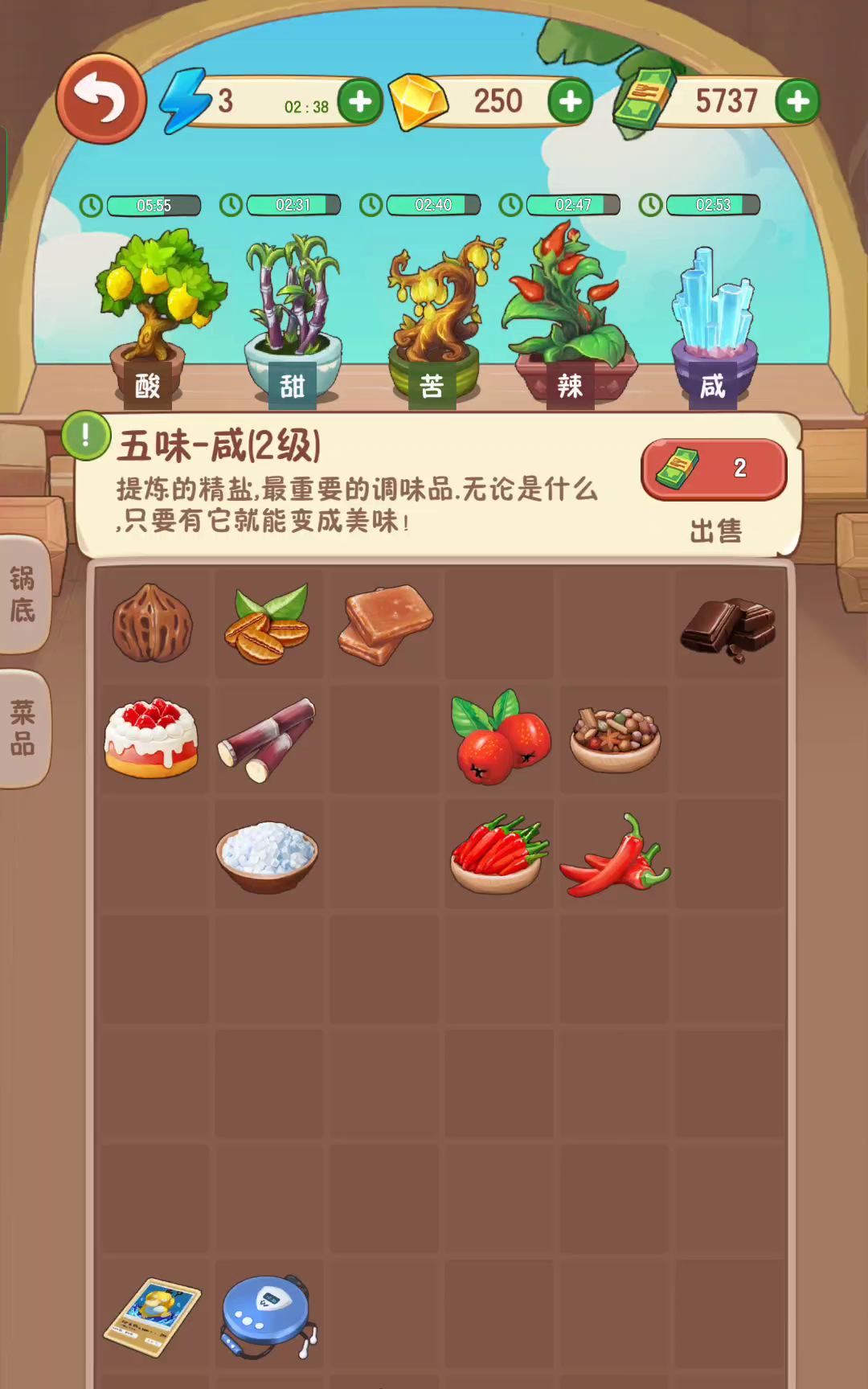Screen dimensions: 868x1389
Task: Open the green exclamation info icon
Action: 86,436
